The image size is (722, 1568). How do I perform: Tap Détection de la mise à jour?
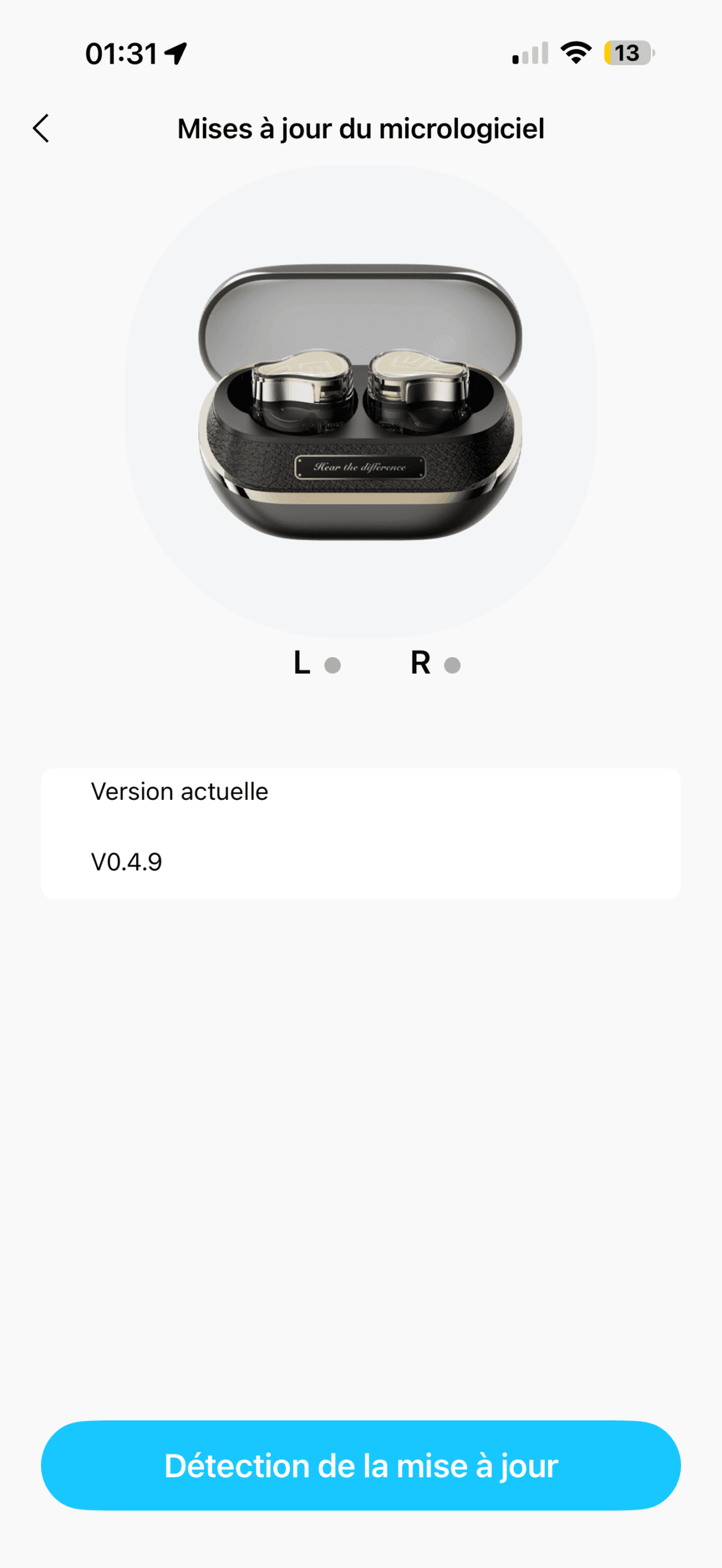coord(360,1466)
